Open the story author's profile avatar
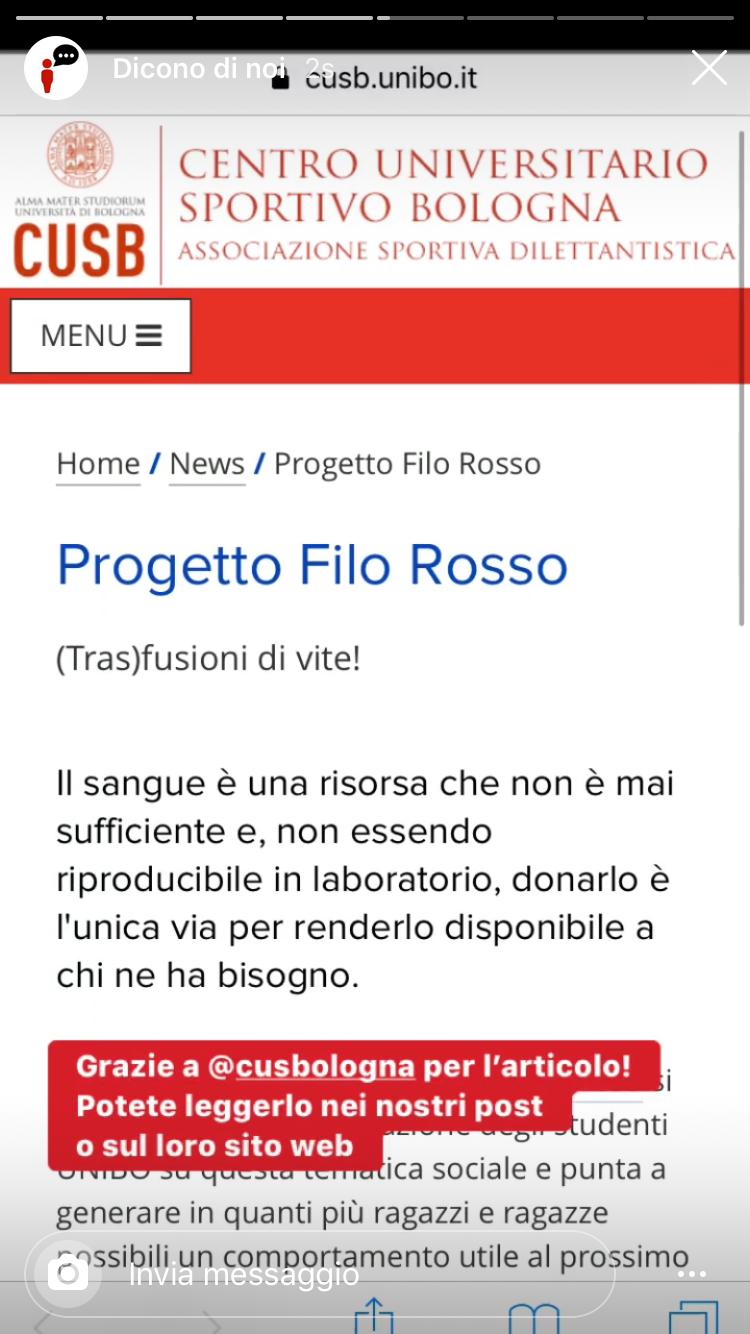 coord(56,68)
